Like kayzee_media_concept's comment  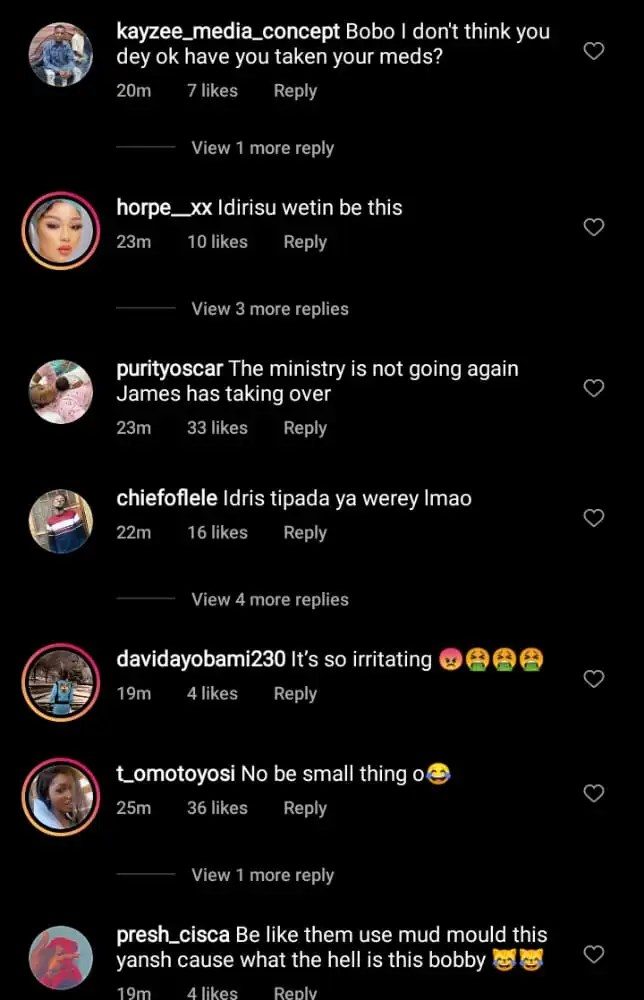593,51
